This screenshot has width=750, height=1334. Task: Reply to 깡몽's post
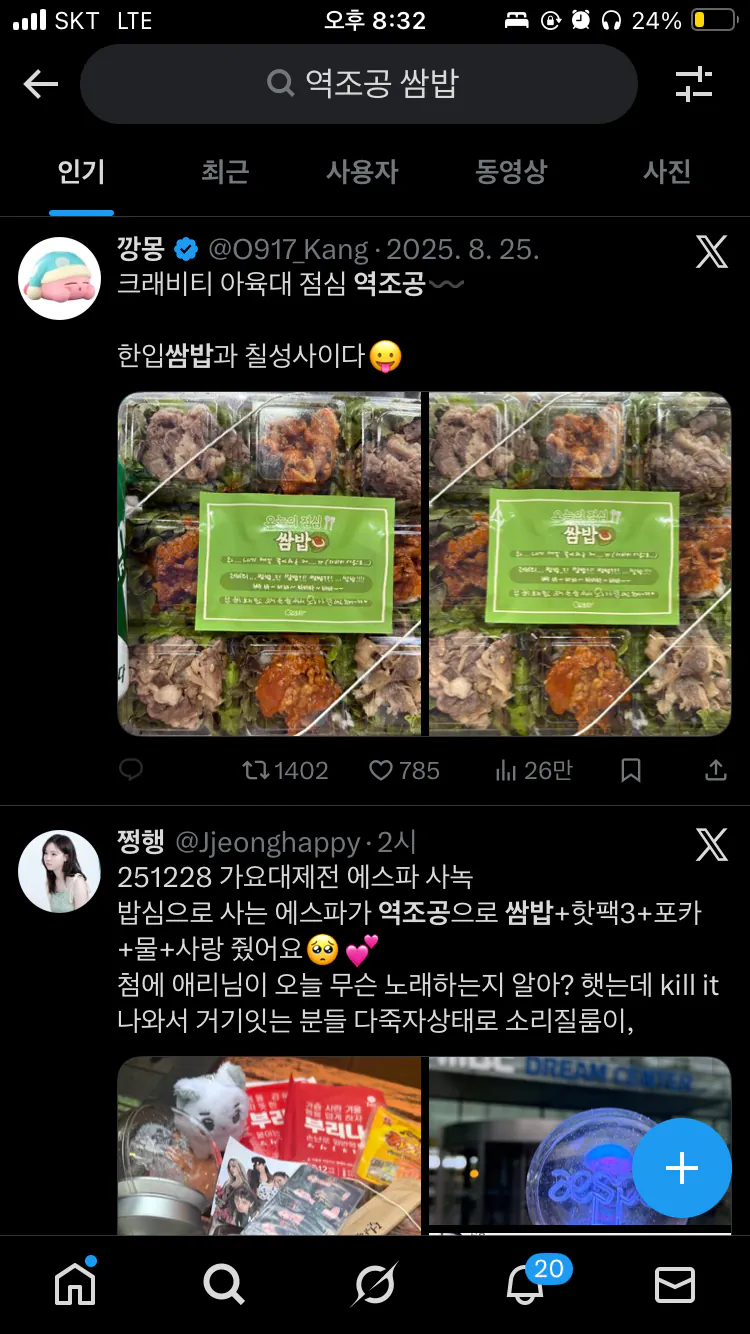point(131,770)
